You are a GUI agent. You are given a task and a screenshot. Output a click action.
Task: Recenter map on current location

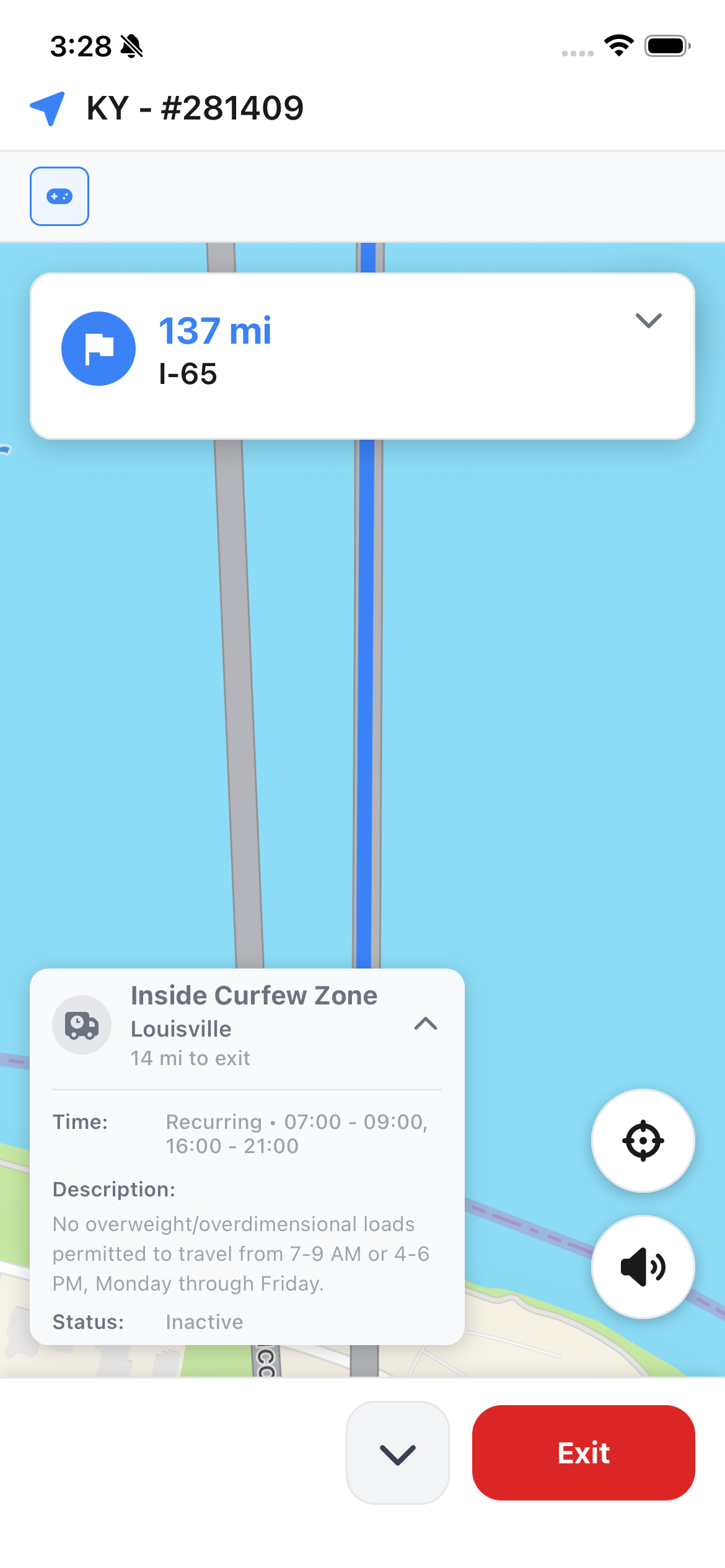(643, 1140)
